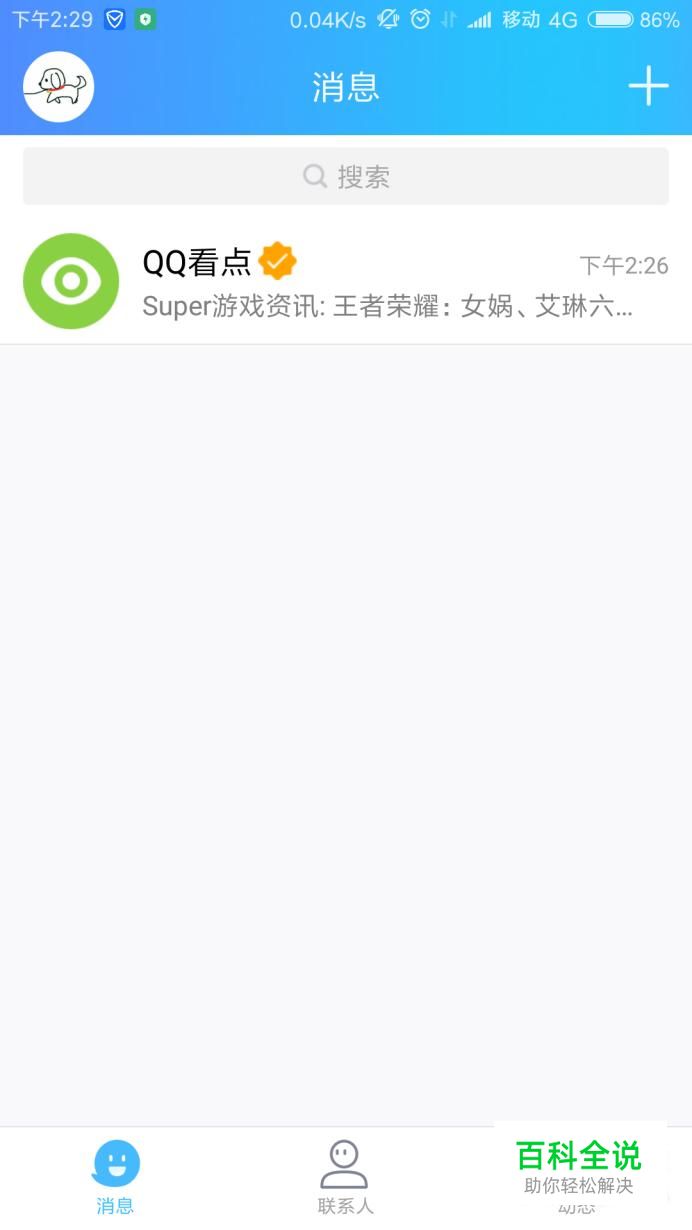Switch to the 联系人 tab
The height and width of the screenshot is (1230, 692).
(345, 1176)
